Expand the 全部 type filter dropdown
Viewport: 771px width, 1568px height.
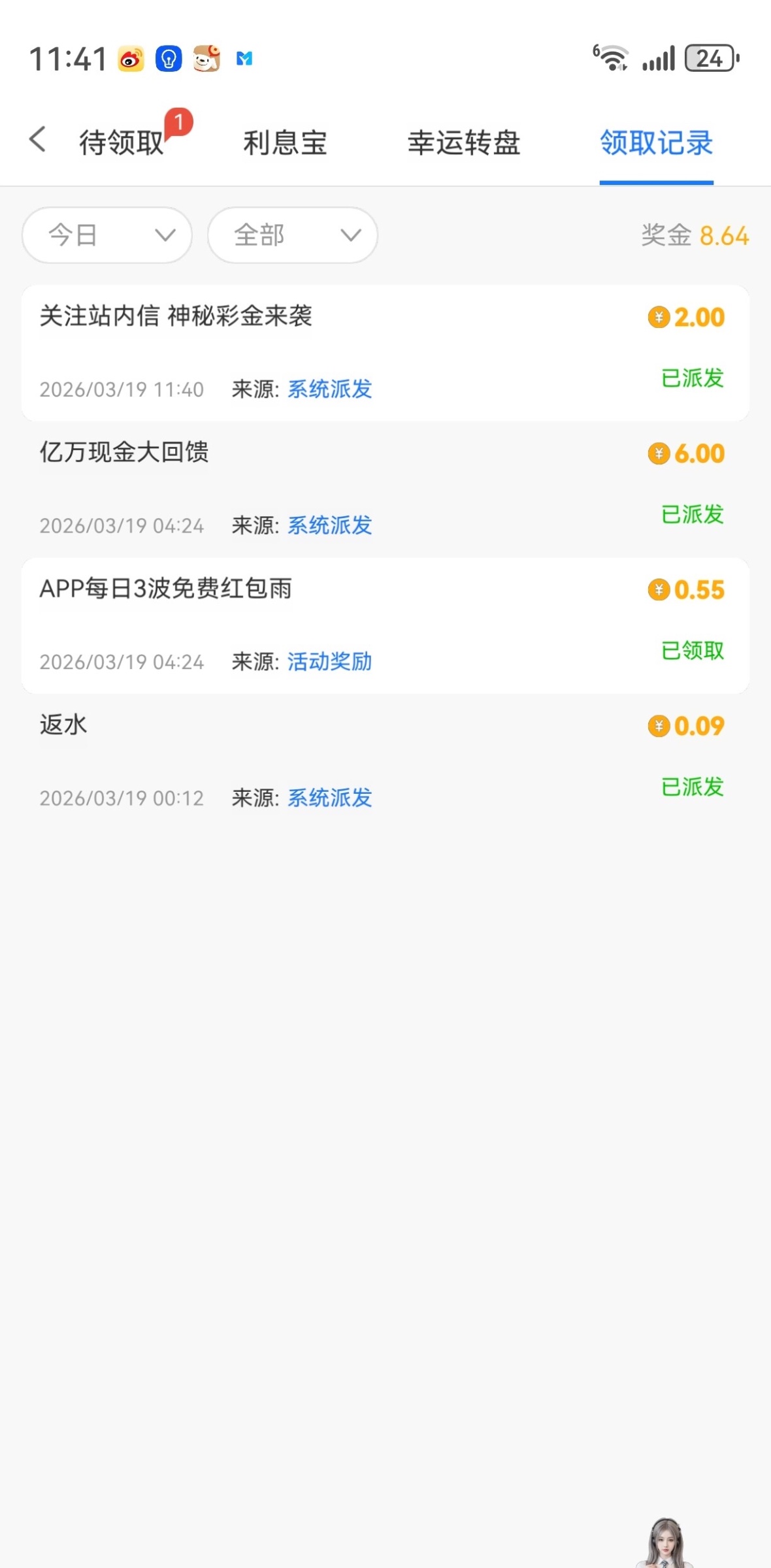[293, 235]
